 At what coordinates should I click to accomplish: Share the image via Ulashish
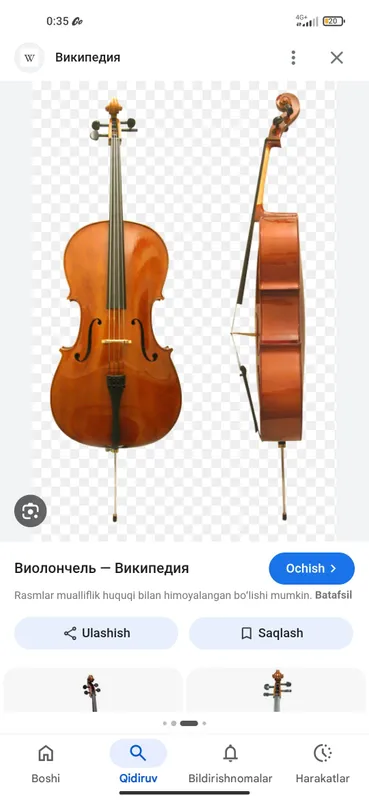coord(96,633)
